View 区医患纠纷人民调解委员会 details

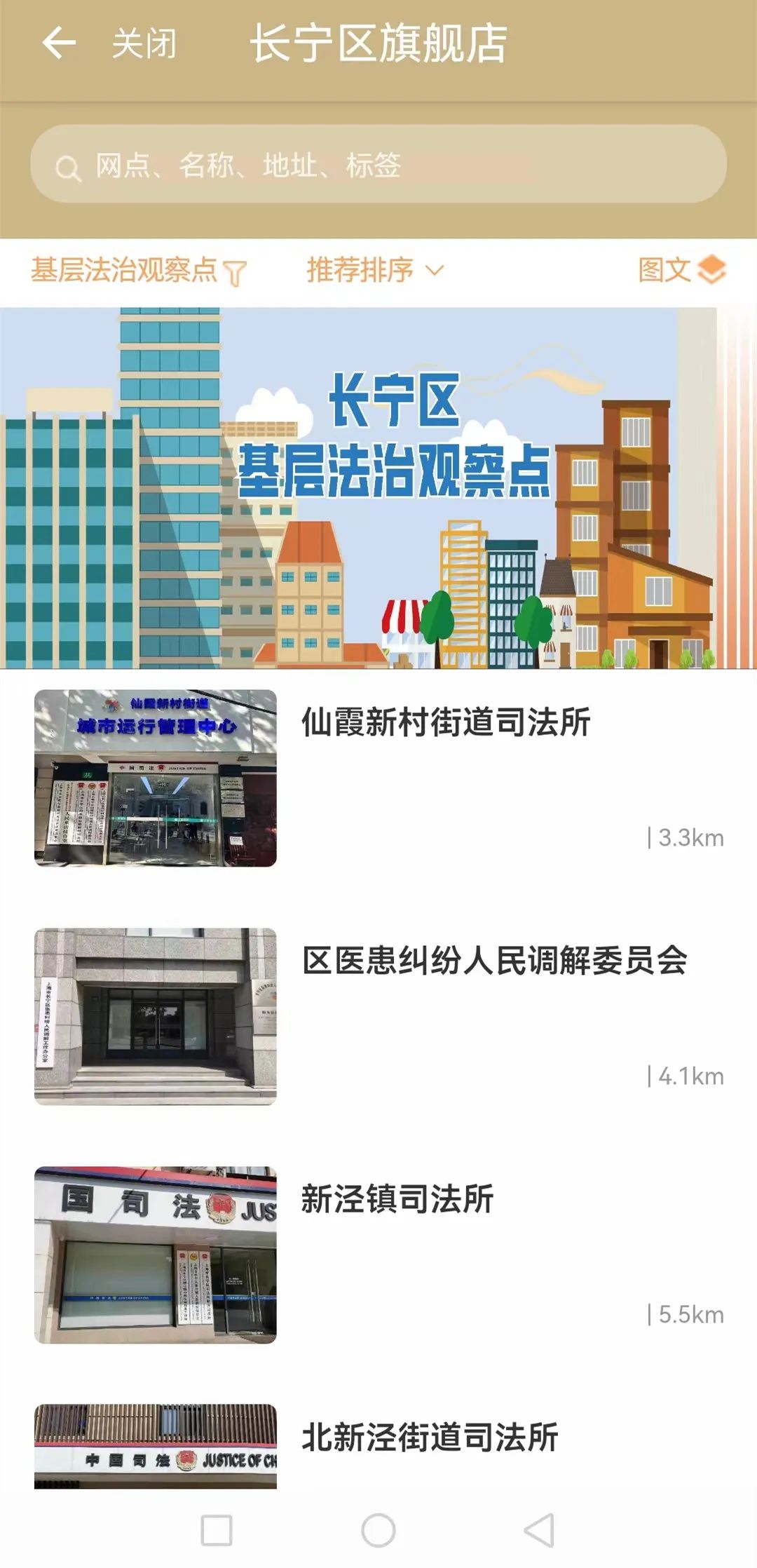494,961
